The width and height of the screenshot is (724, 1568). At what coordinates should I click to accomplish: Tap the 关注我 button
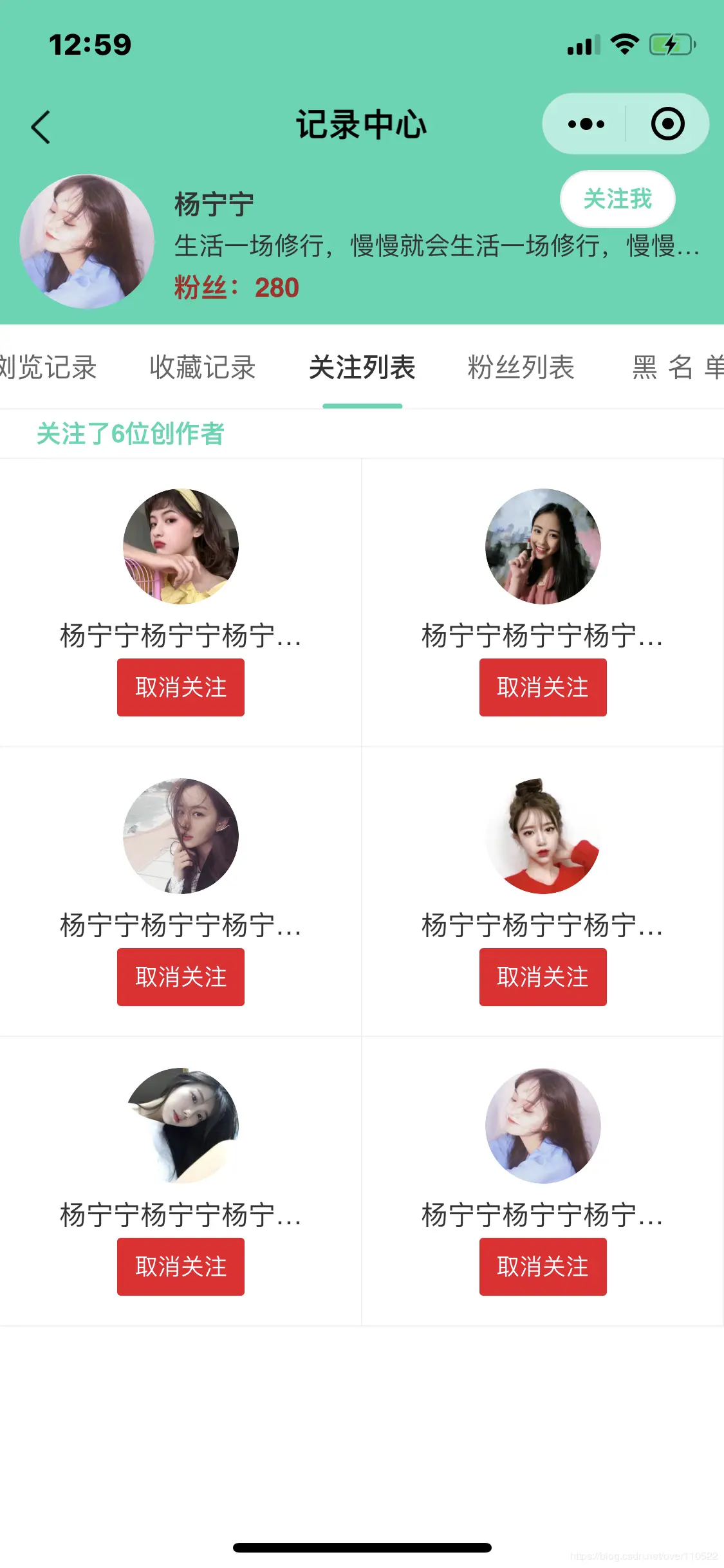[x=617, y=200]
